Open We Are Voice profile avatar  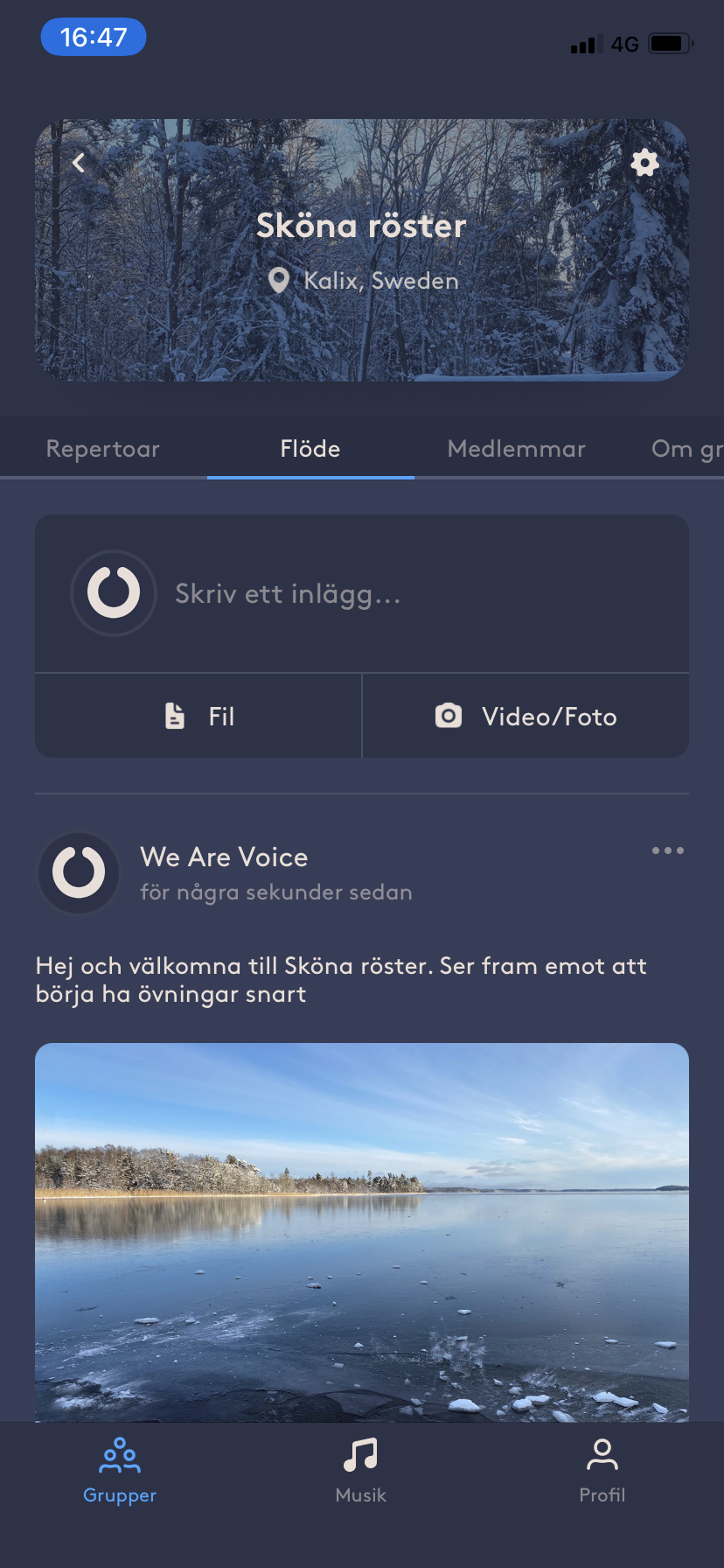point(79,873)
